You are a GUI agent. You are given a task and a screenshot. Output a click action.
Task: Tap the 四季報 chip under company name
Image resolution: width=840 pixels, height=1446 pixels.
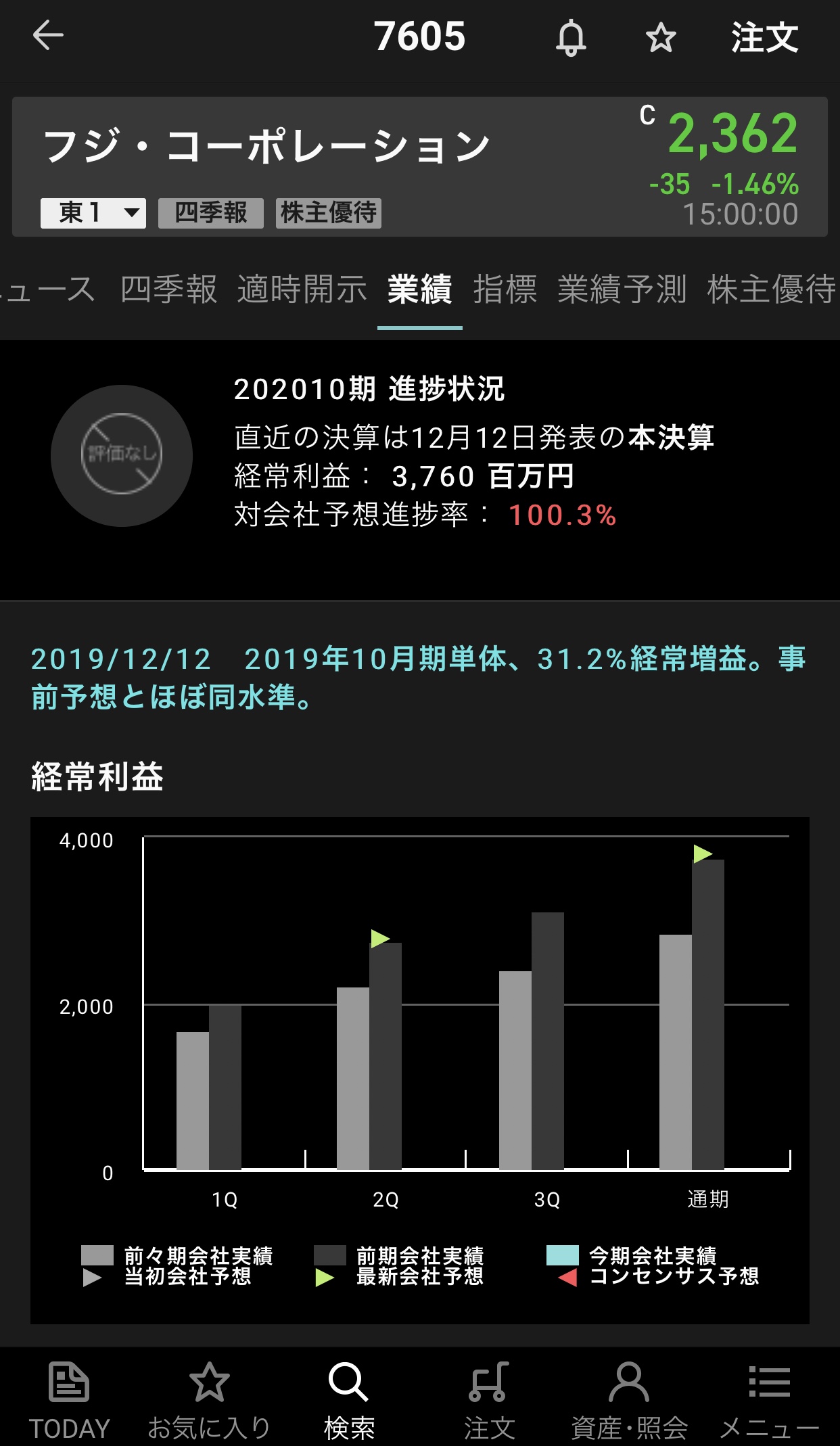pyautogui.click(x=211, y=213)
